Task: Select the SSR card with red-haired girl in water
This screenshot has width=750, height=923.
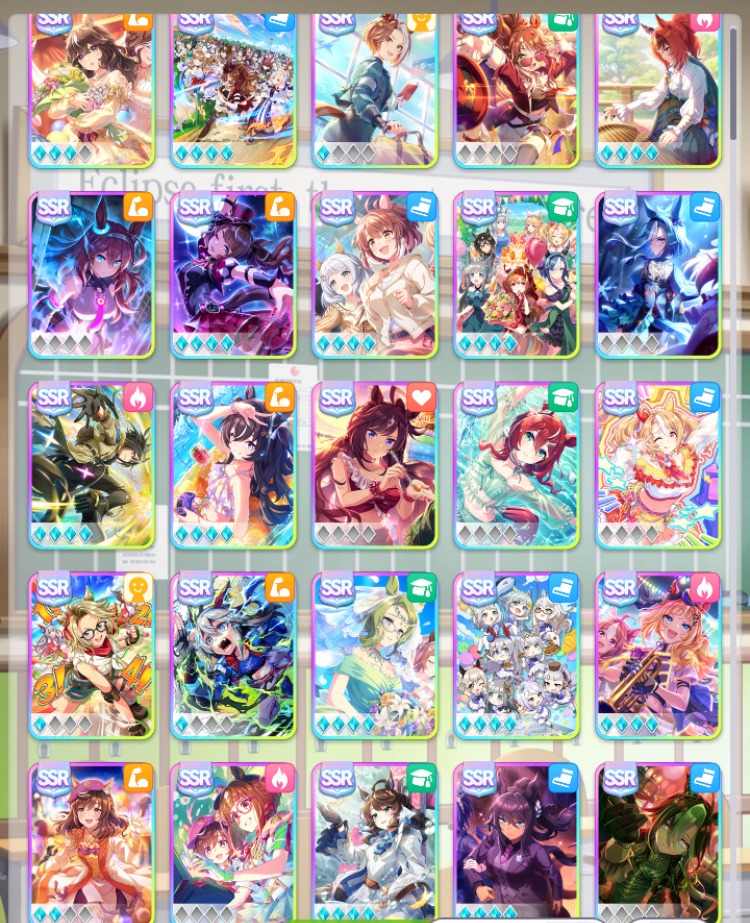Action: pos(516,465)
